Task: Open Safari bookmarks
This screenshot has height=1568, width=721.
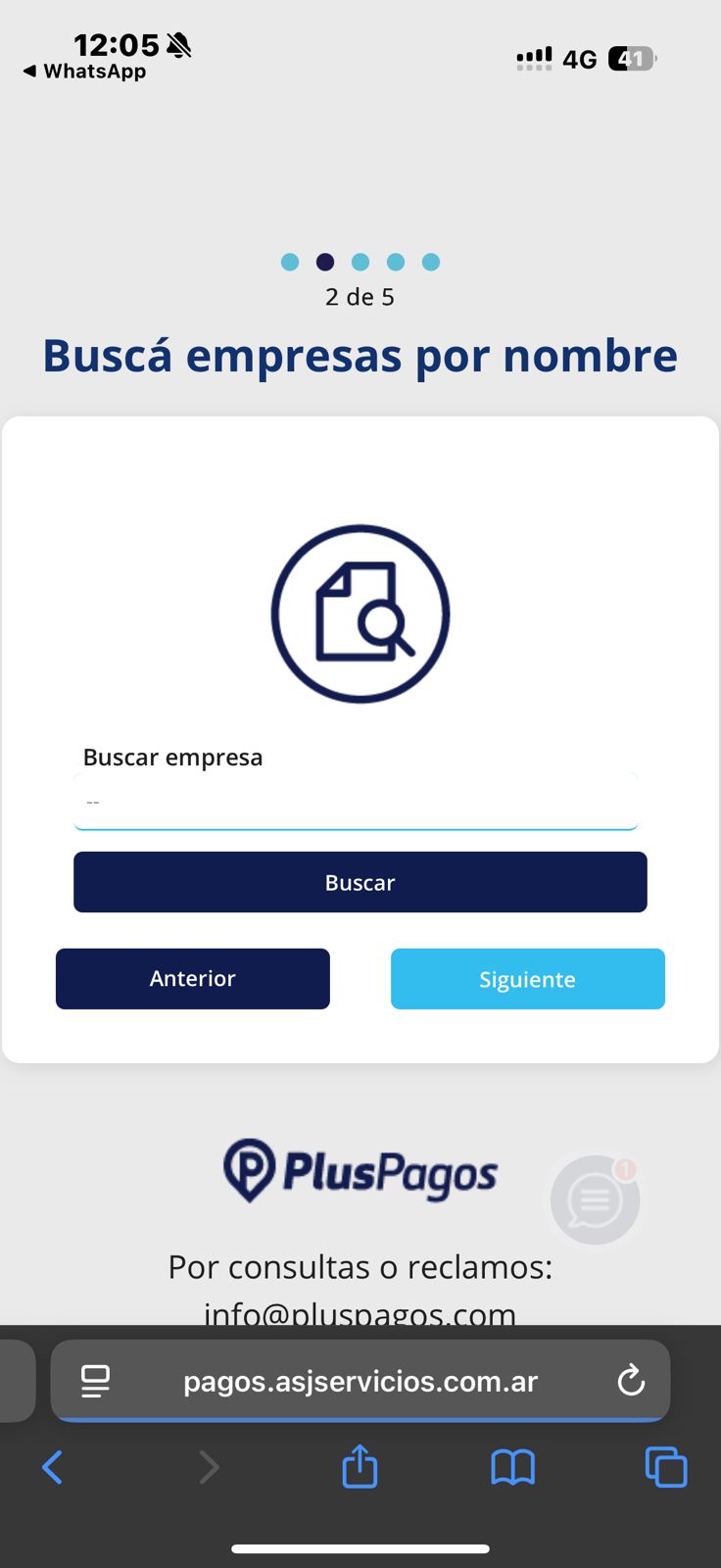Action: 512,1467
